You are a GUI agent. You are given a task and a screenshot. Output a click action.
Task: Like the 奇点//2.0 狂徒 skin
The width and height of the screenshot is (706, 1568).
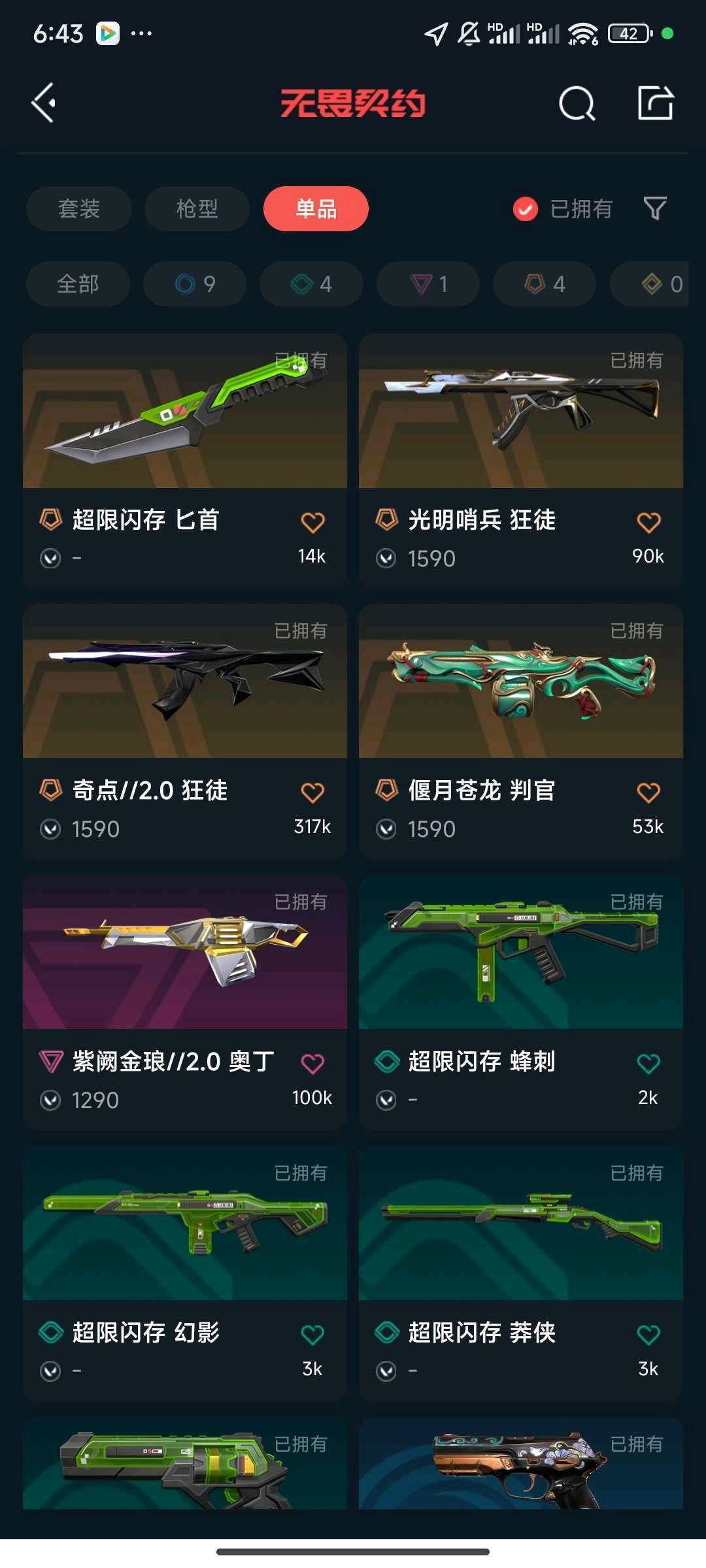click(x=312, y=792)
